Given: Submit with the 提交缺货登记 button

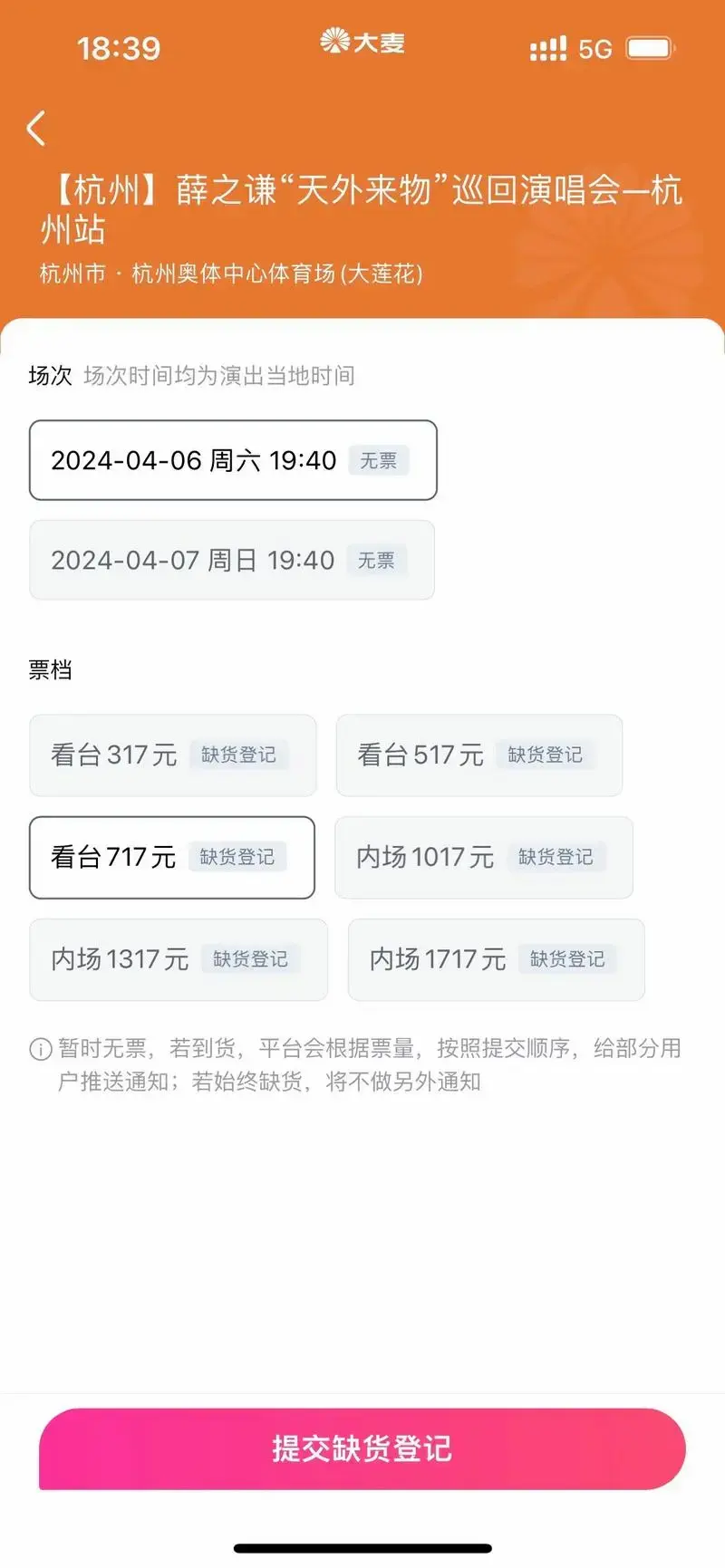Looking at the screenshot, I should (x=362, y=1448).
